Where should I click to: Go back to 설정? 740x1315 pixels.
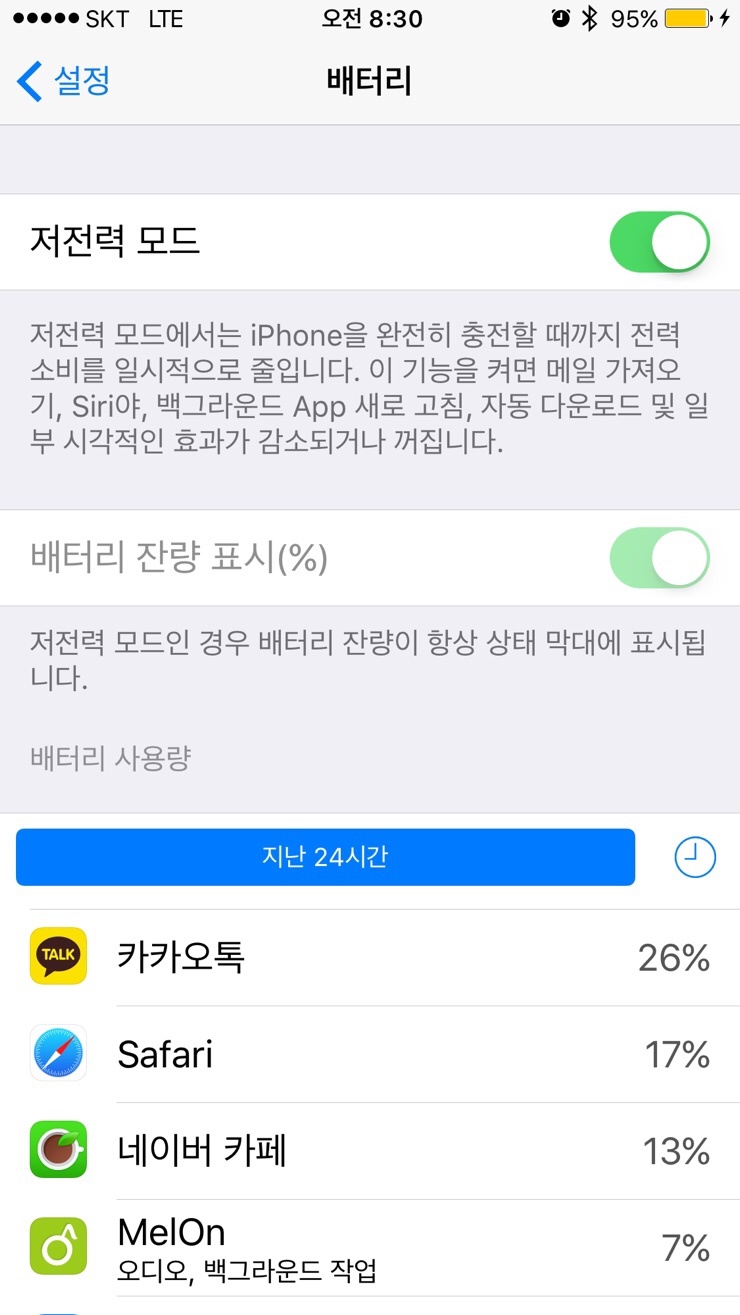pos(64,81)
